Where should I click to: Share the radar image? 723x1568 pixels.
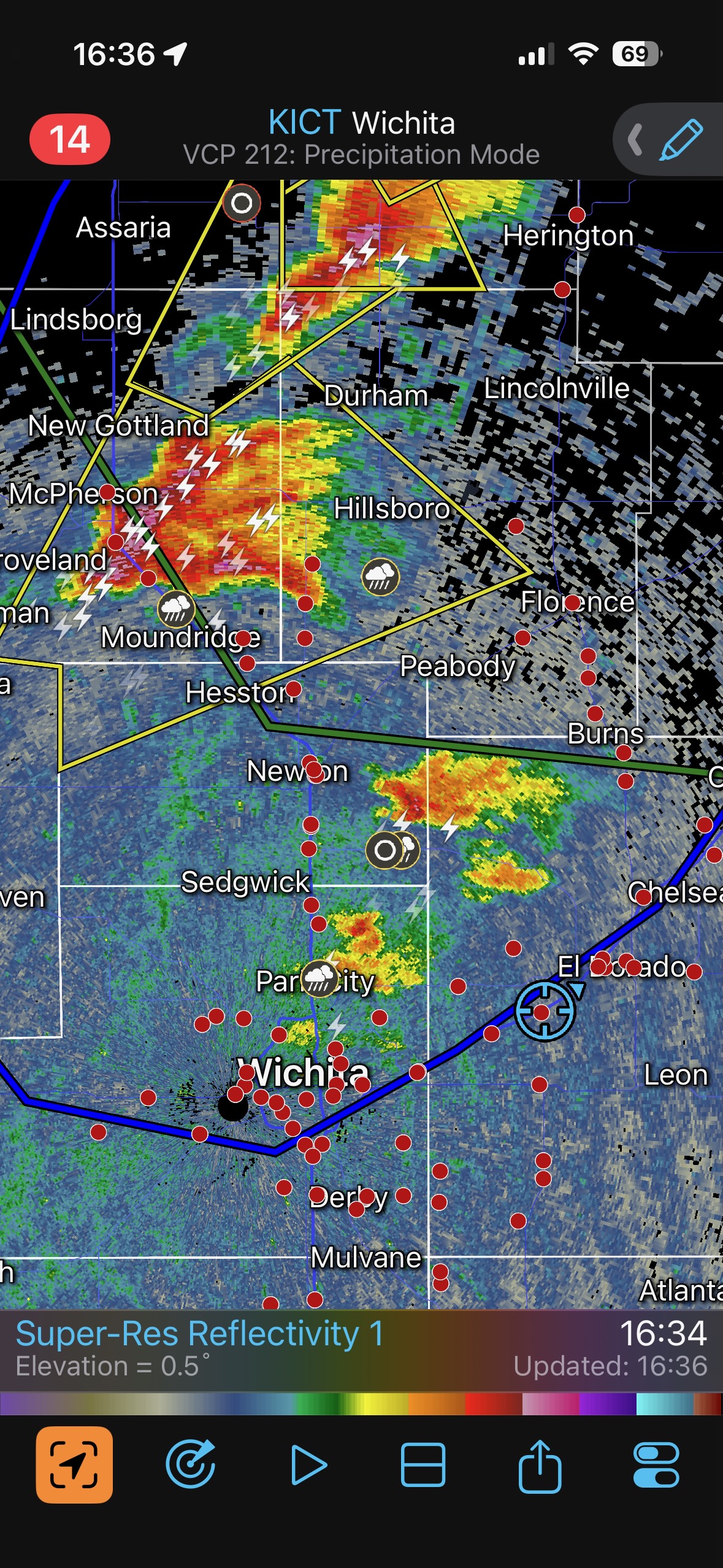coord(540,1465)
